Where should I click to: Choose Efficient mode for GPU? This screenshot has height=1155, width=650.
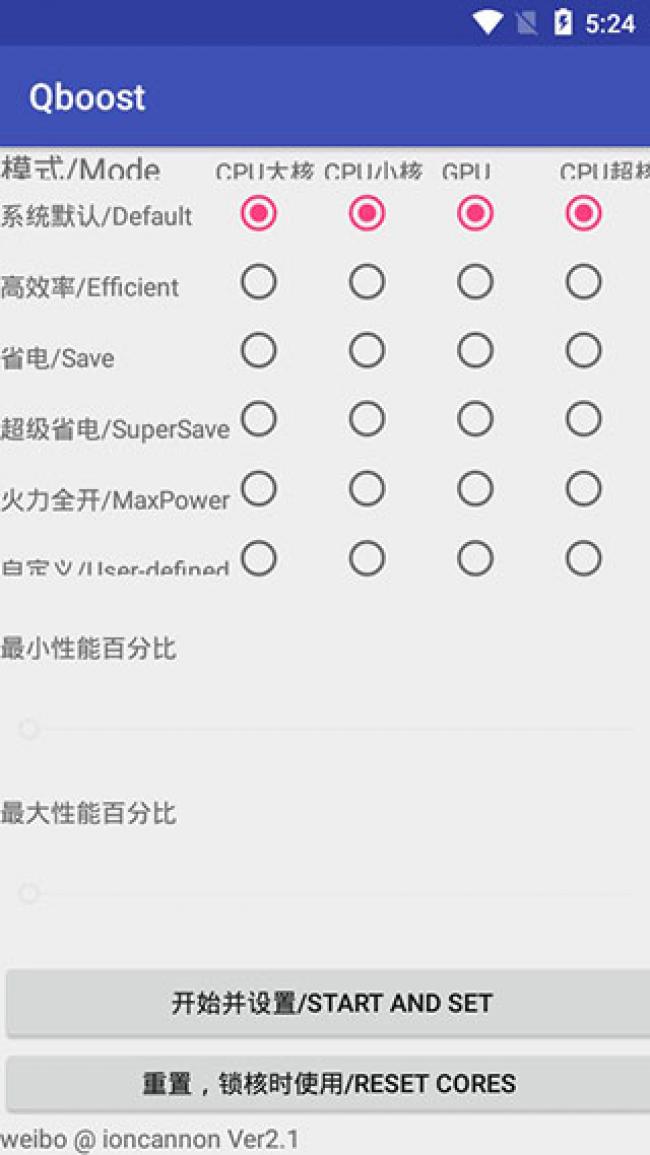(475, 283)
